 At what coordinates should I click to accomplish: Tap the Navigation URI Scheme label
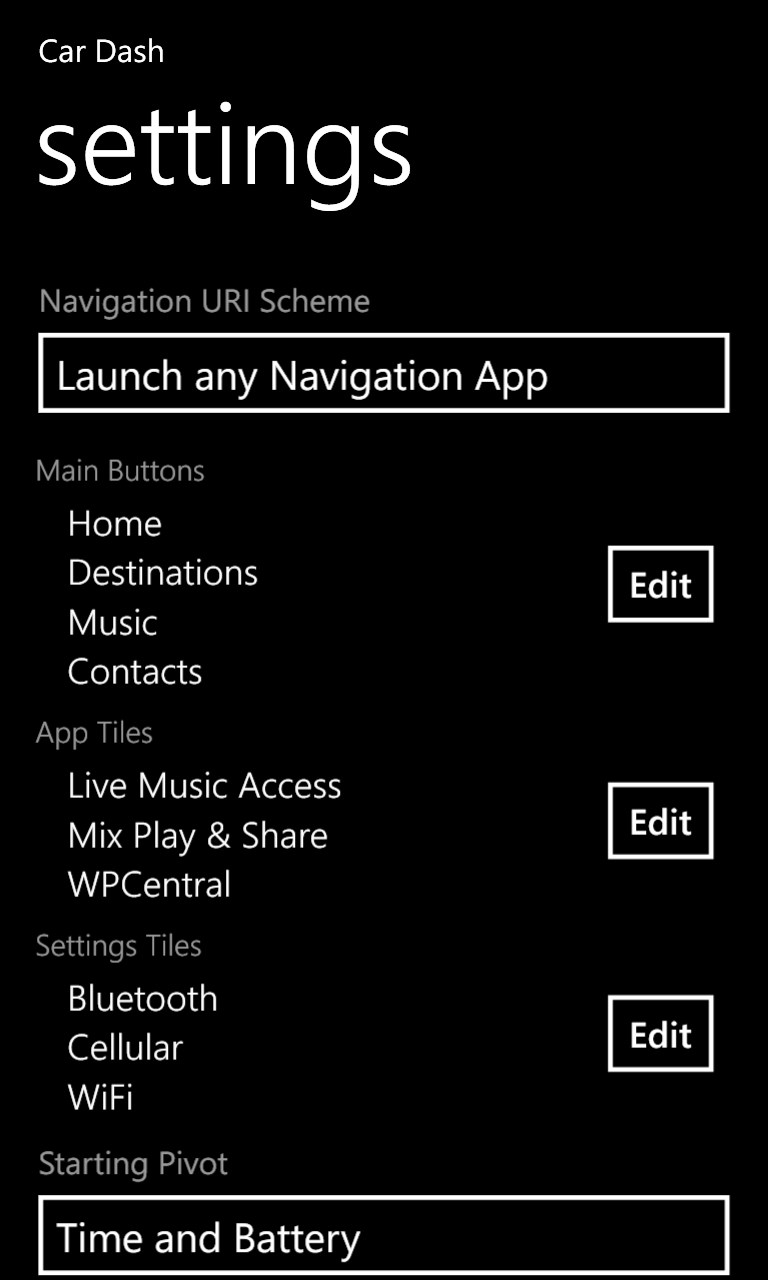point(203,301)
